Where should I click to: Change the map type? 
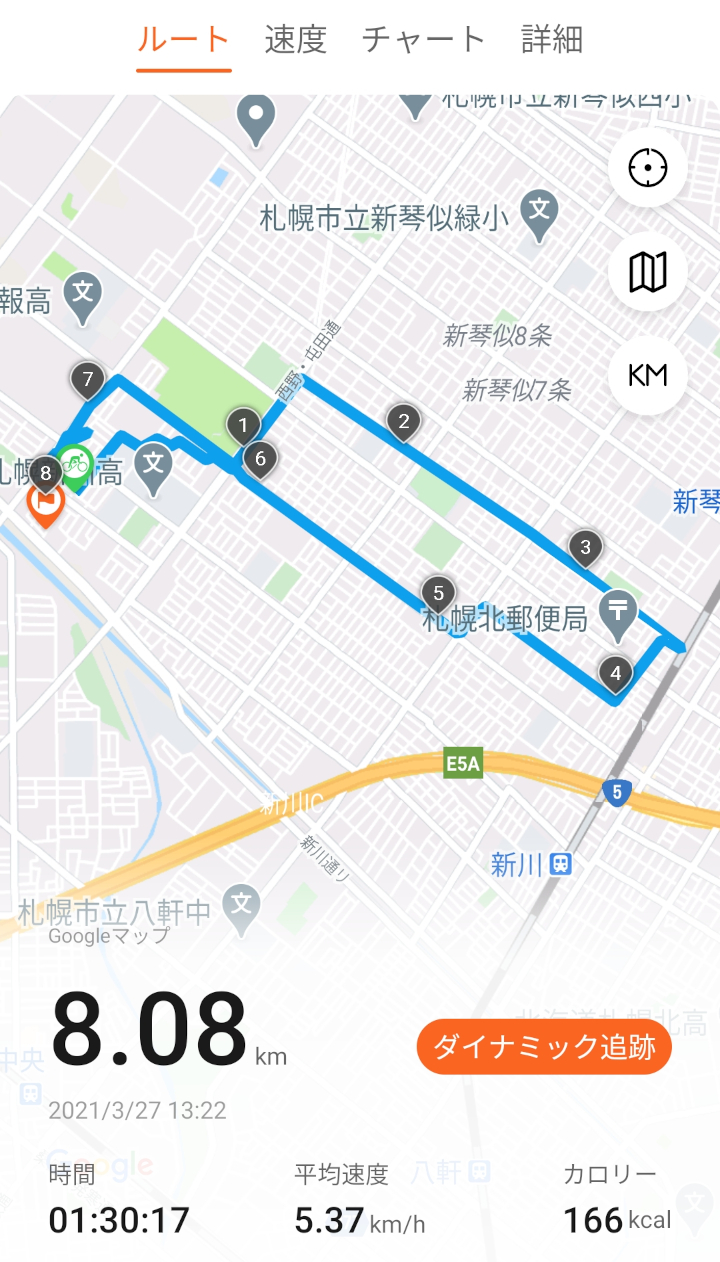(x=648, y=271)
